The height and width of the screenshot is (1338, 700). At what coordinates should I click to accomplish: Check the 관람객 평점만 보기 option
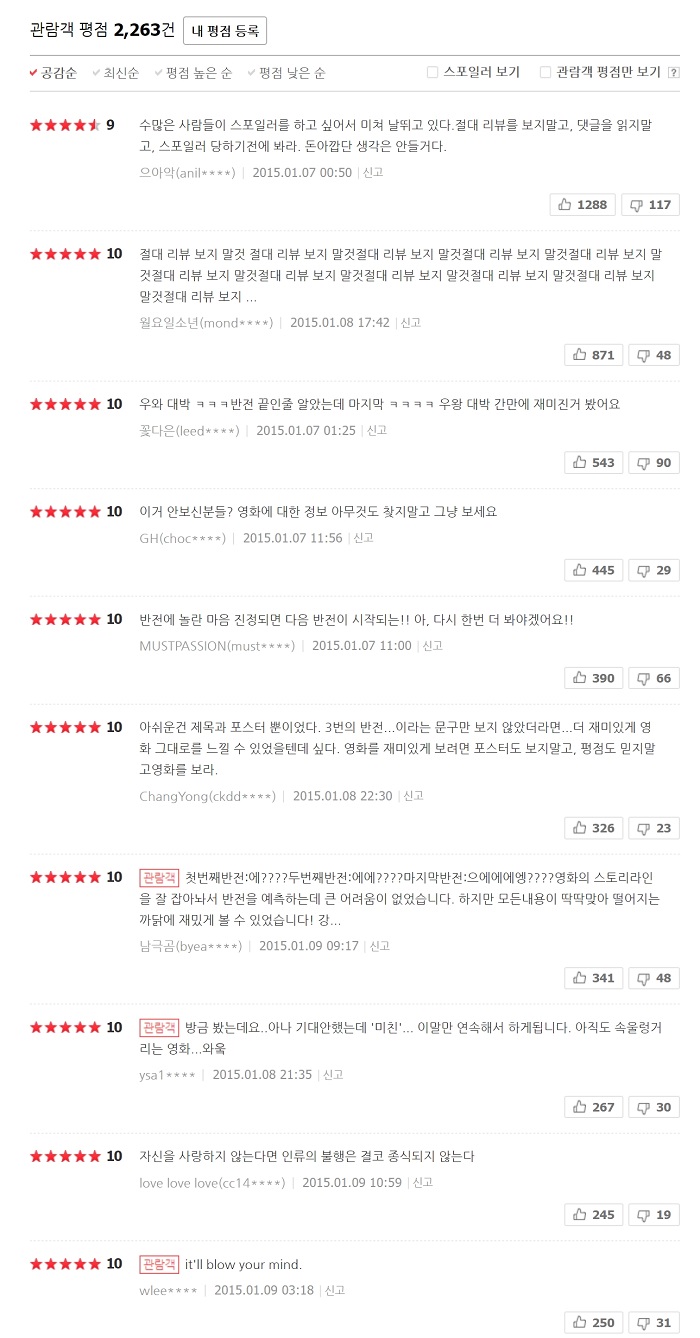[545, 72]
